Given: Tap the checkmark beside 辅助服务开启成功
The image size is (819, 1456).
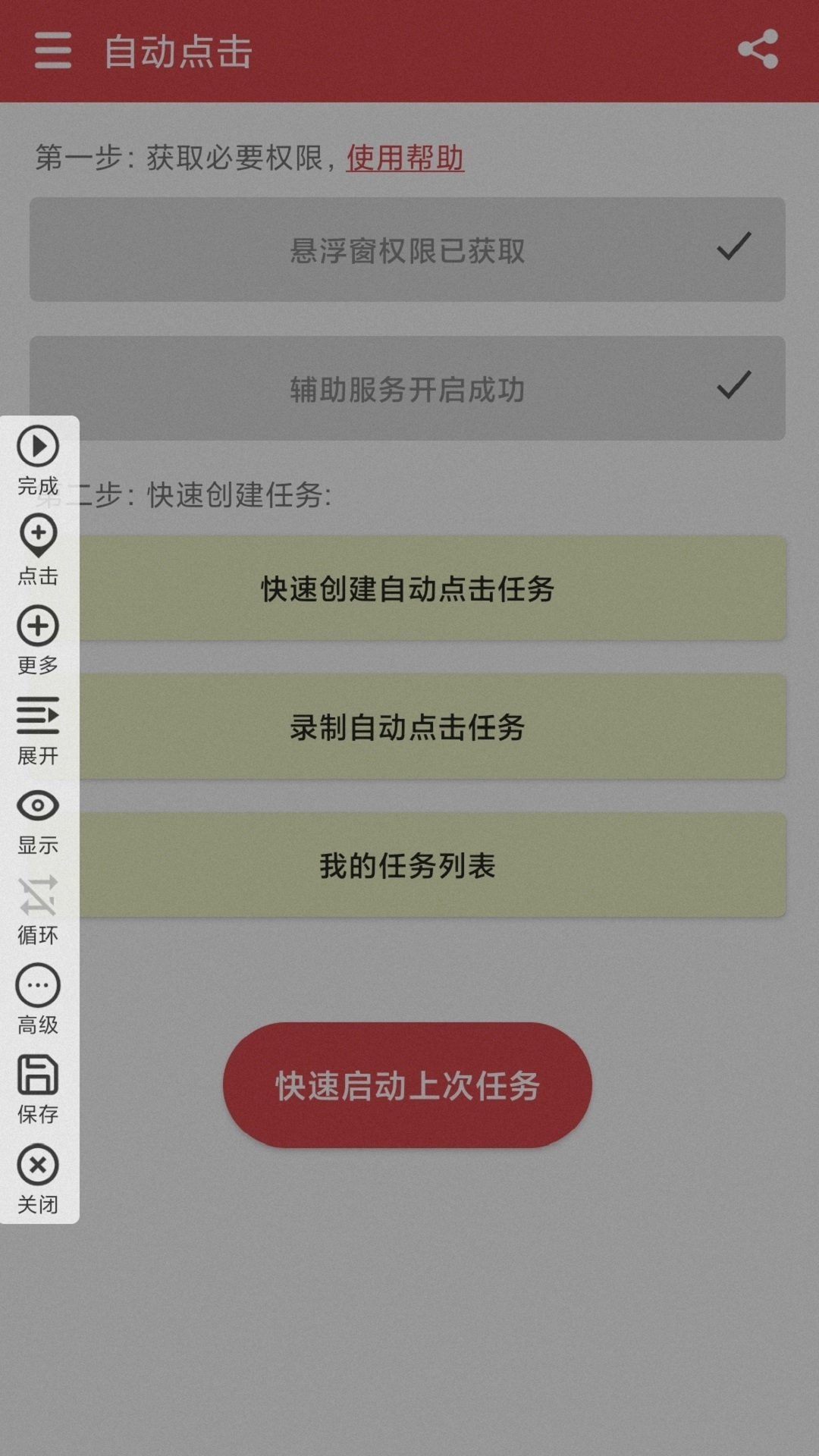Looking at the screenshot, I should [733, 388].
